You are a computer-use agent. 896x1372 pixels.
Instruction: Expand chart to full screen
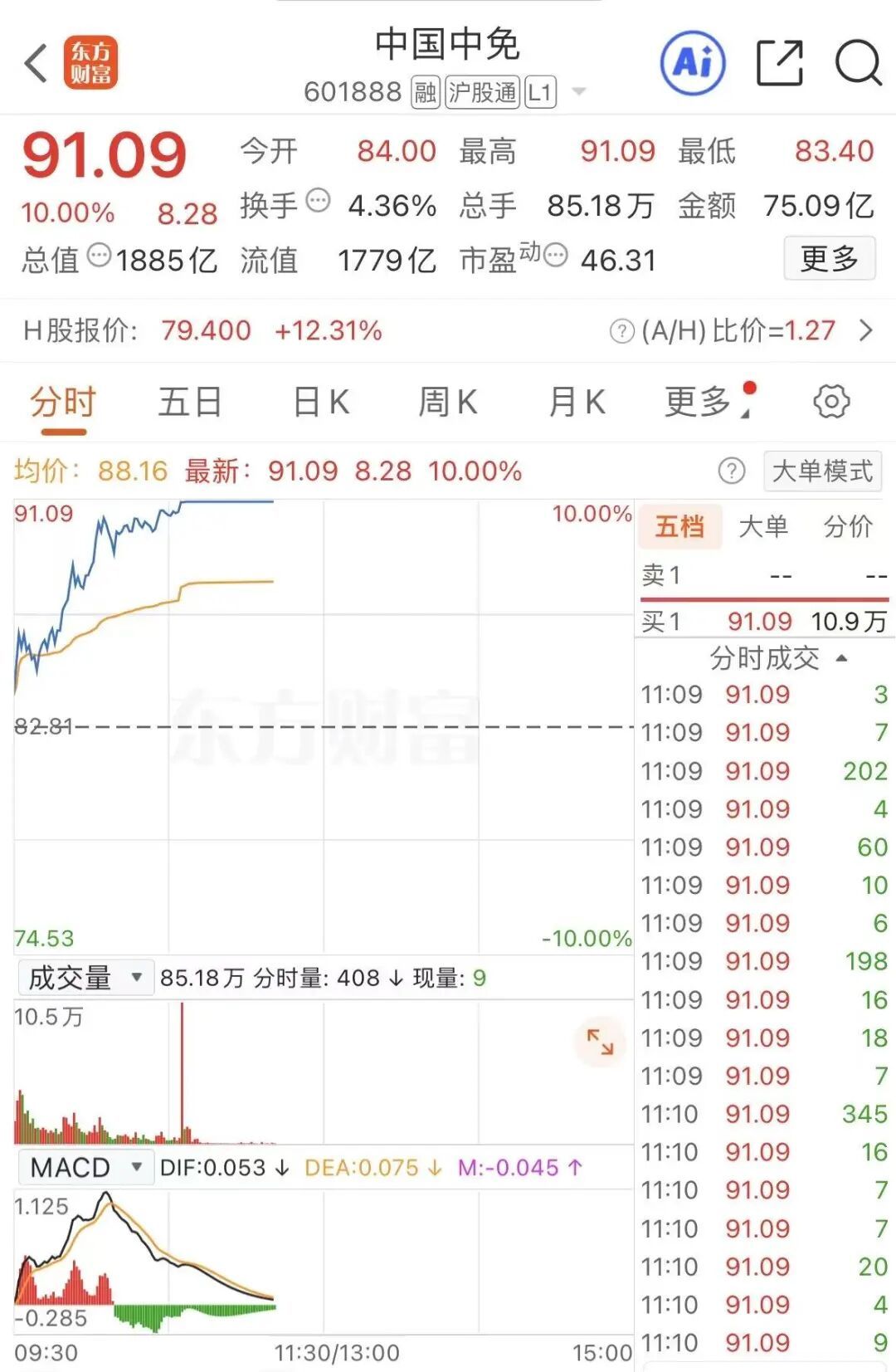599,1042
